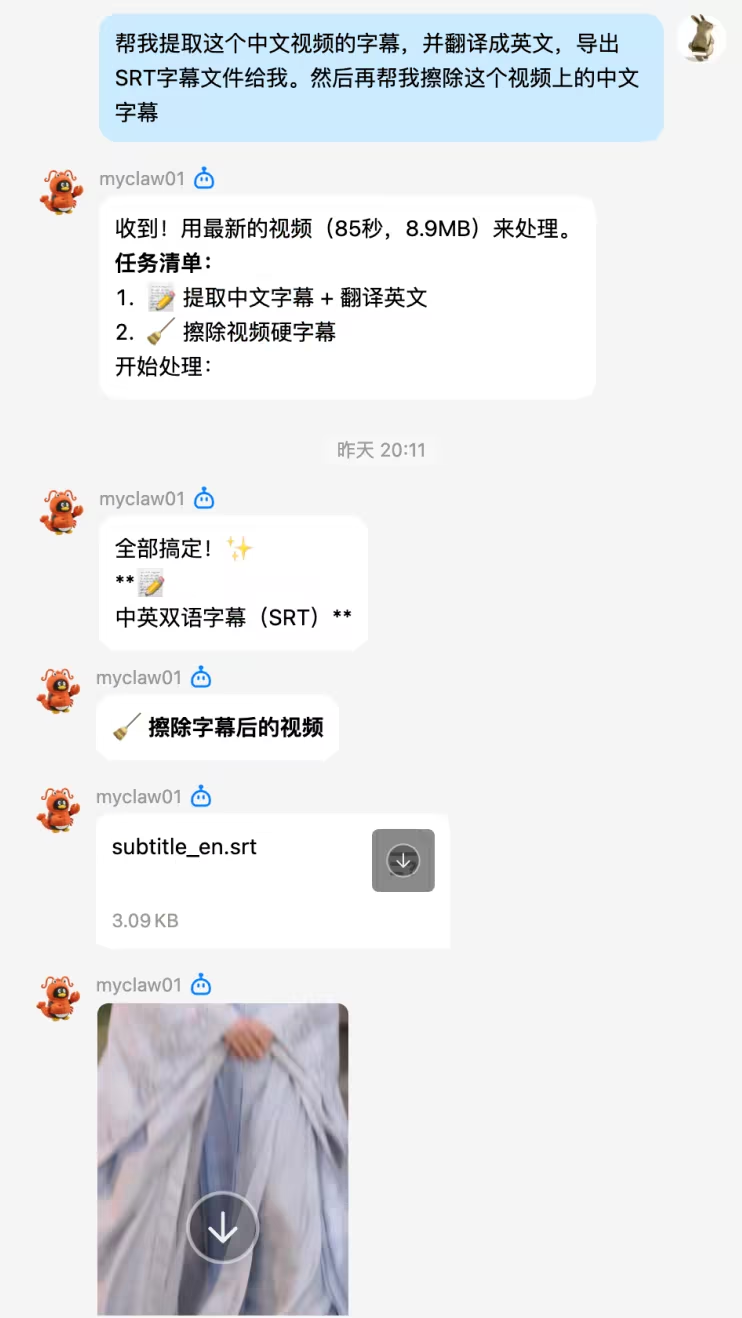
Task: Click the download arrow overlay on the video
Action: [x=223, y=1229]
